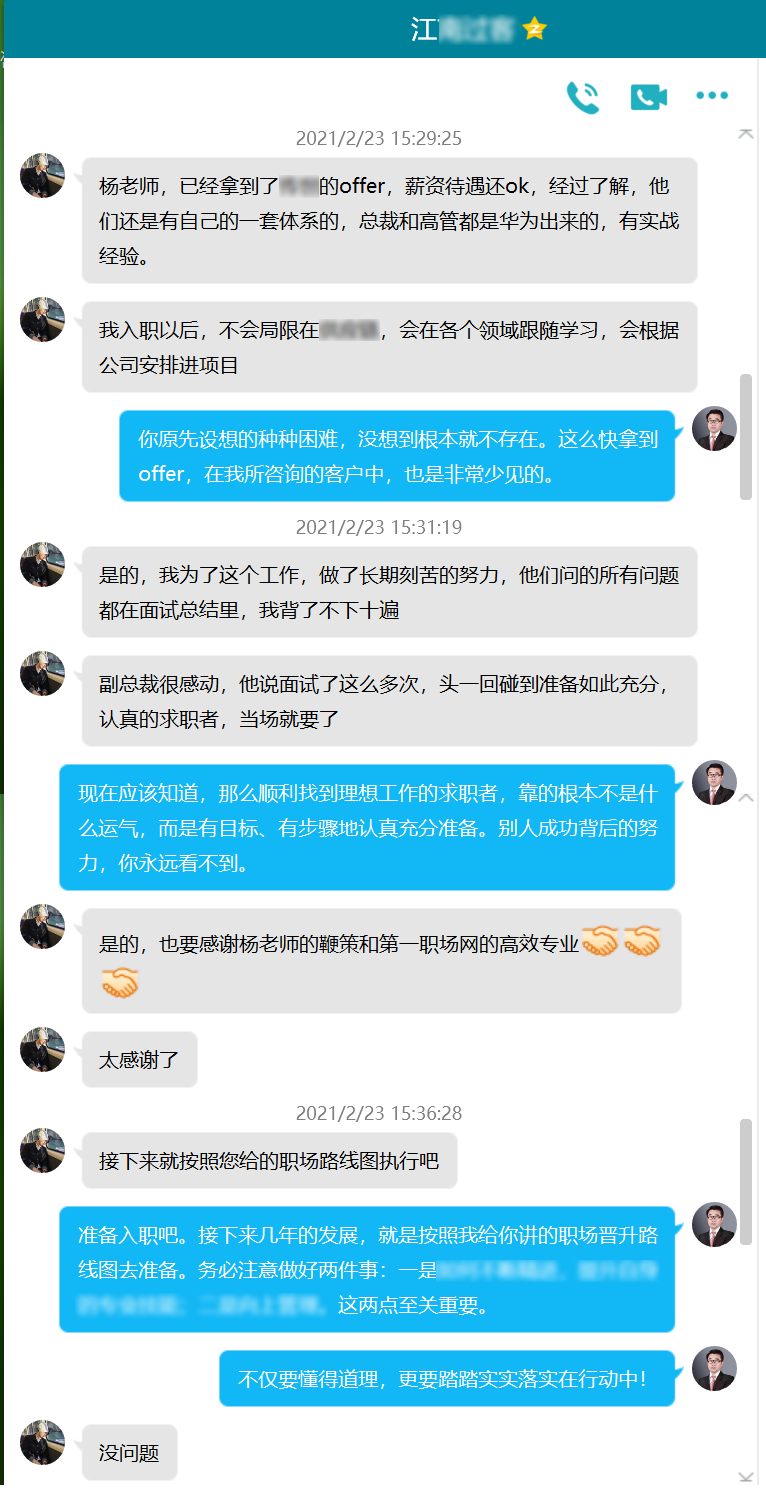Start a voice call with this contact

582,97
